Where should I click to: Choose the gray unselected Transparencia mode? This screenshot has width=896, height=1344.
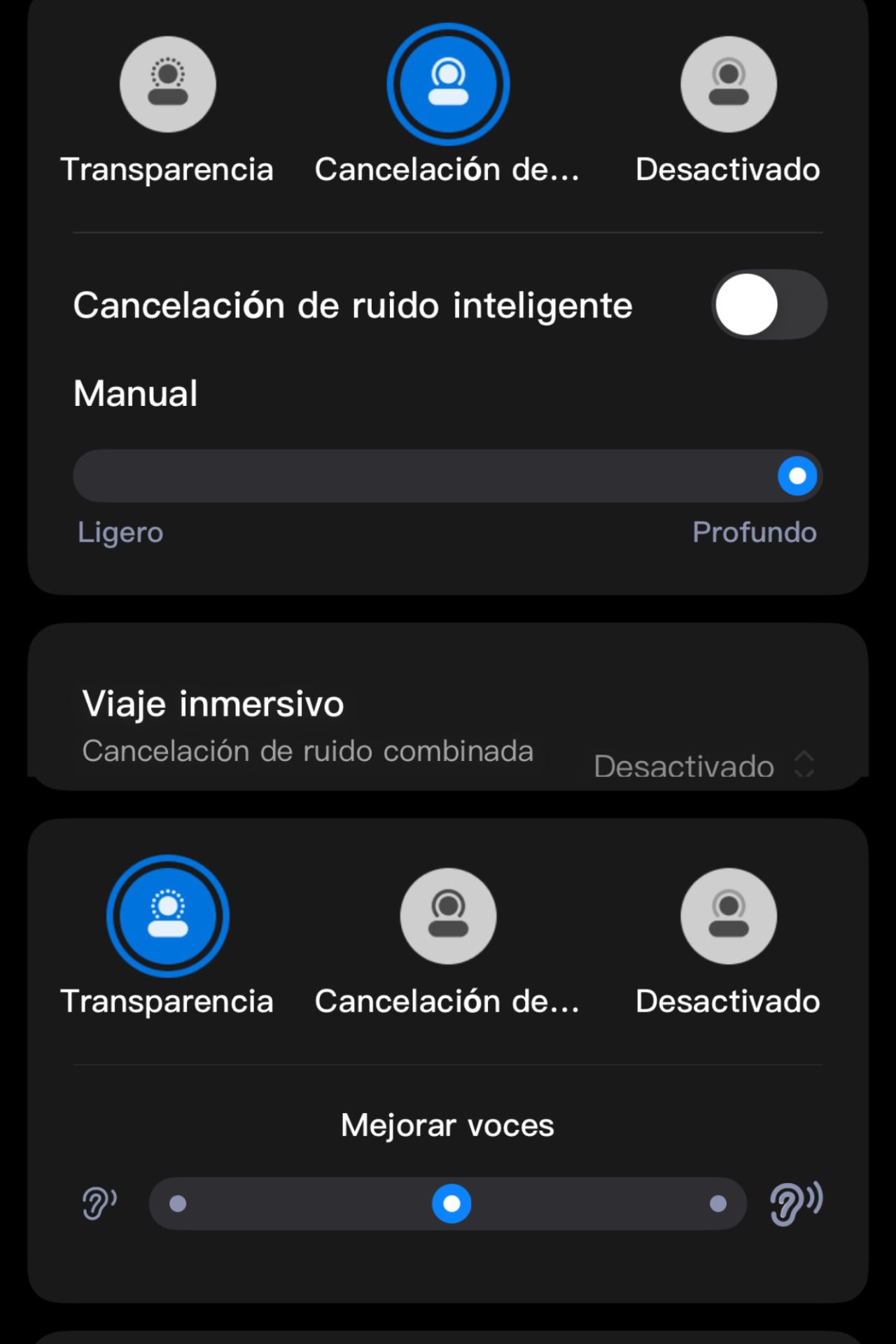pos(167,85)
